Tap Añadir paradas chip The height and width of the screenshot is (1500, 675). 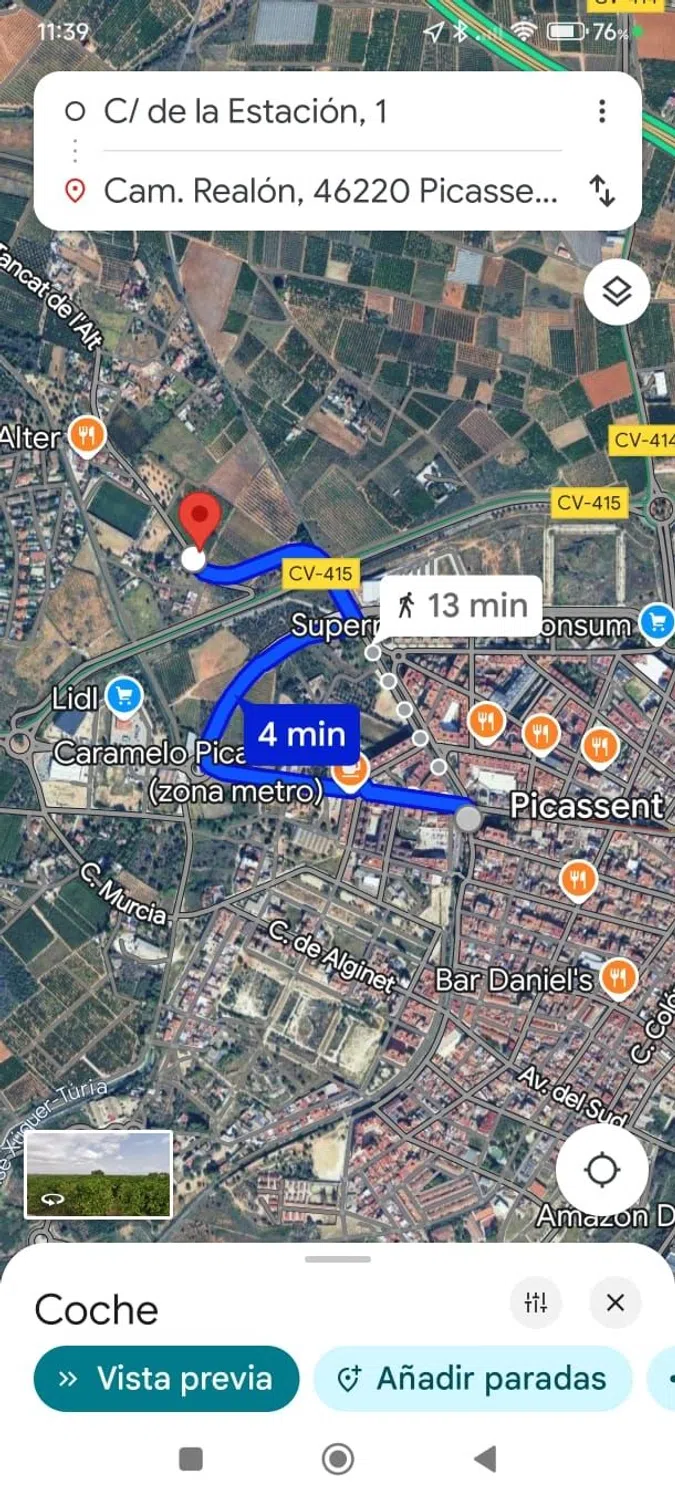click(473, 1378)
